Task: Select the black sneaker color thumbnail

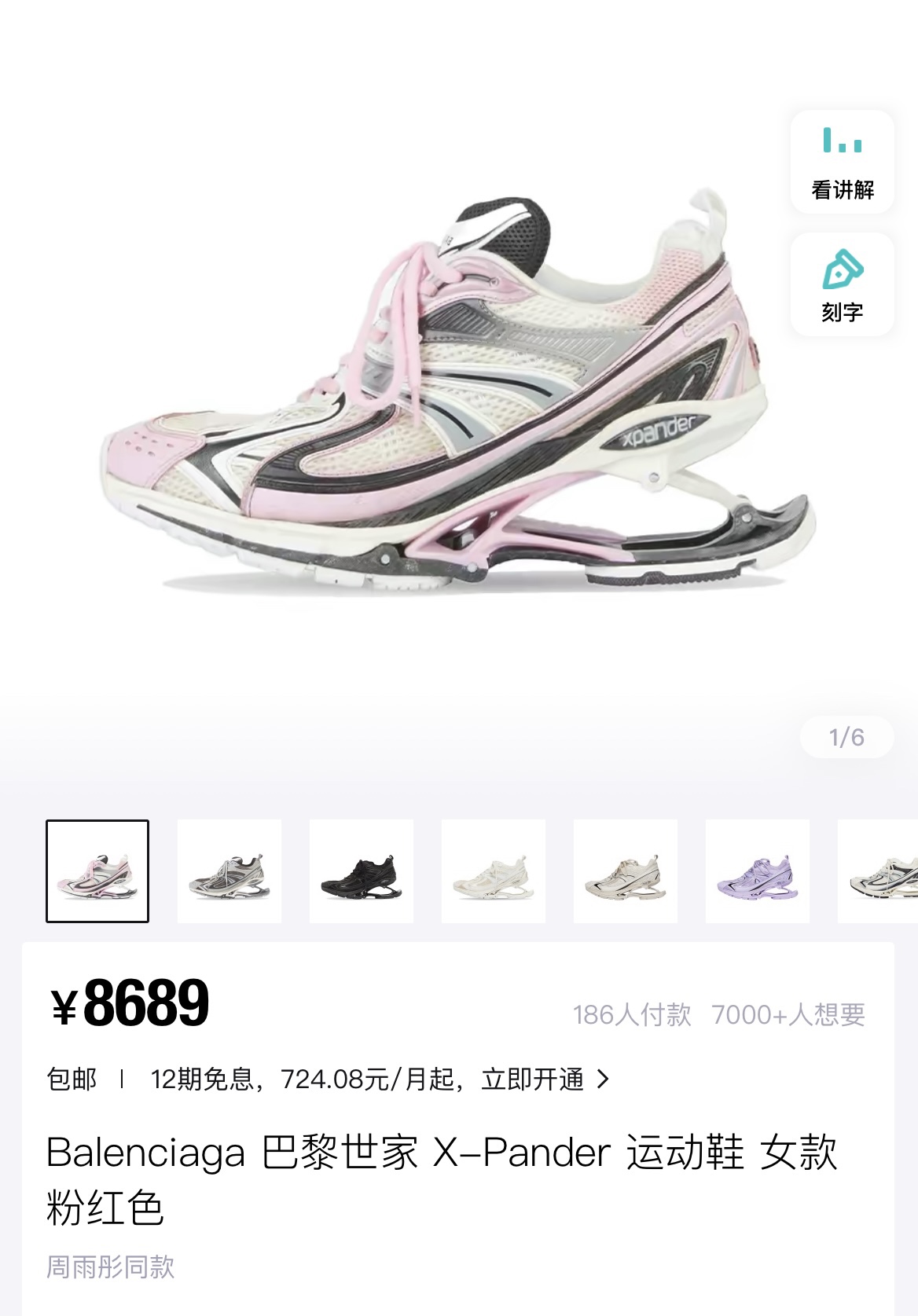Action: (362, 871)
